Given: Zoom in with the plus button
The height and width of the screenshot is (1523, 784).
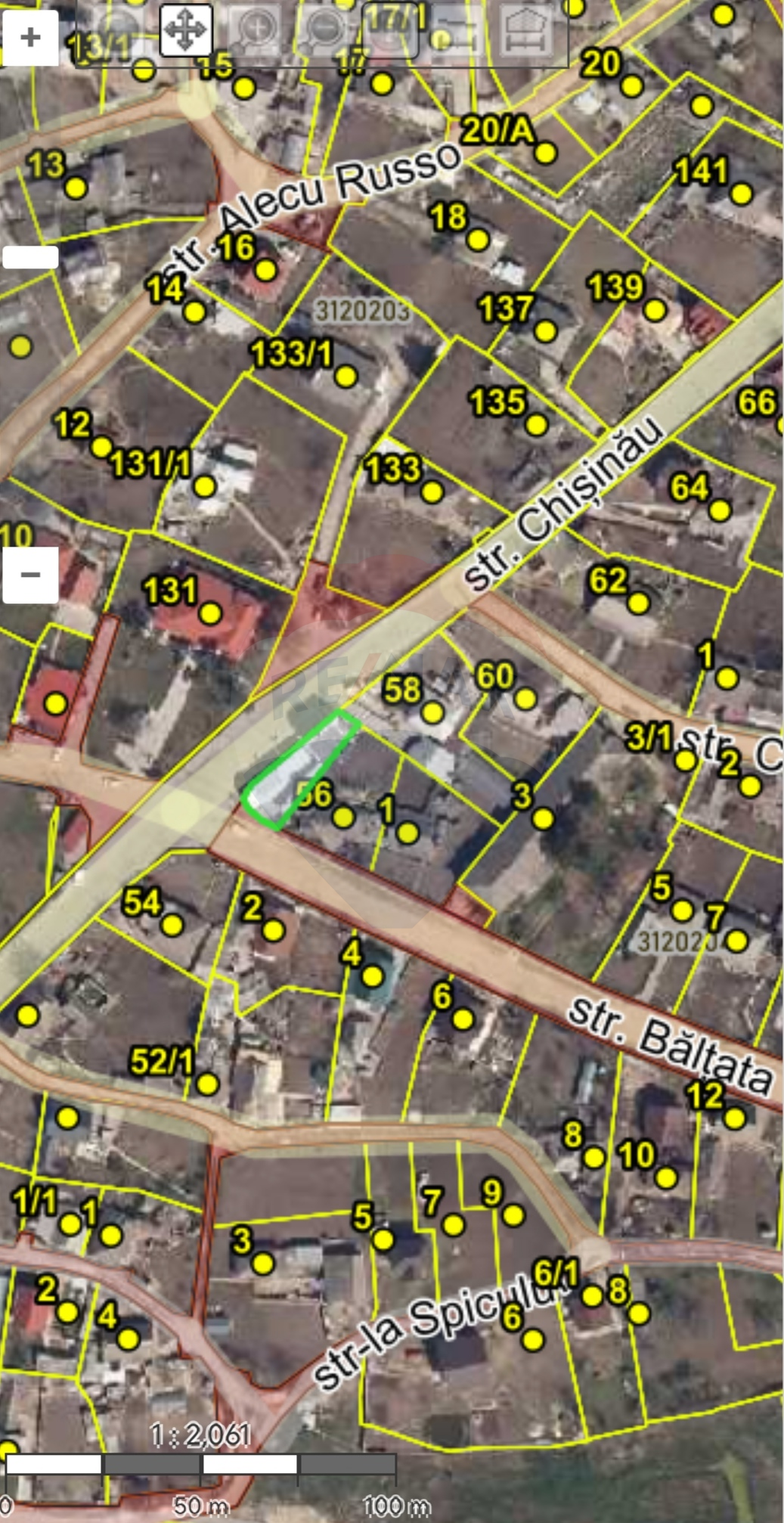Looking at the screenshot, I should tap(30, 37).
